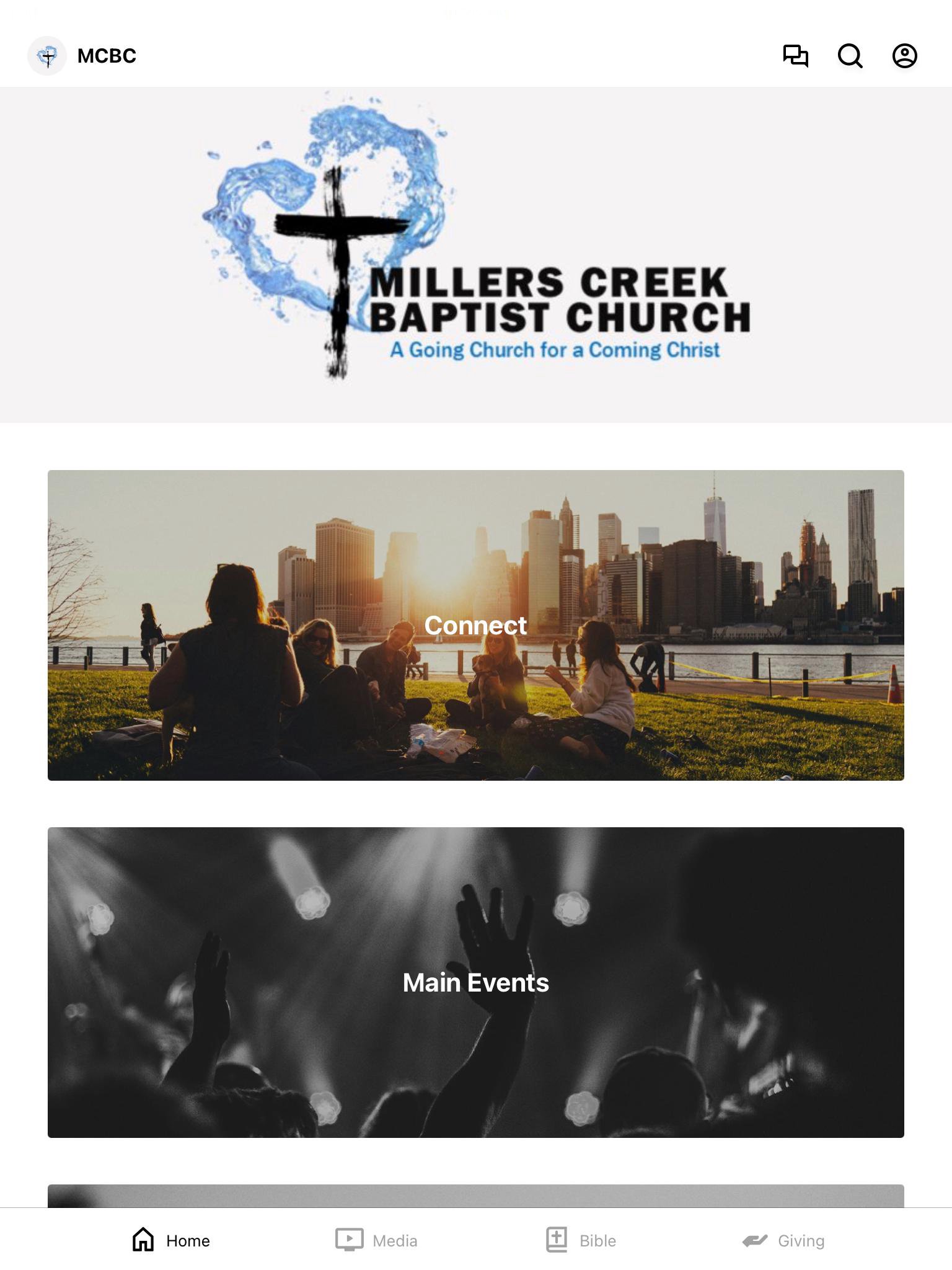The height and width of the screenshot is (1270, 952).
Task: Open the messages chat icon
Action: 795,56
